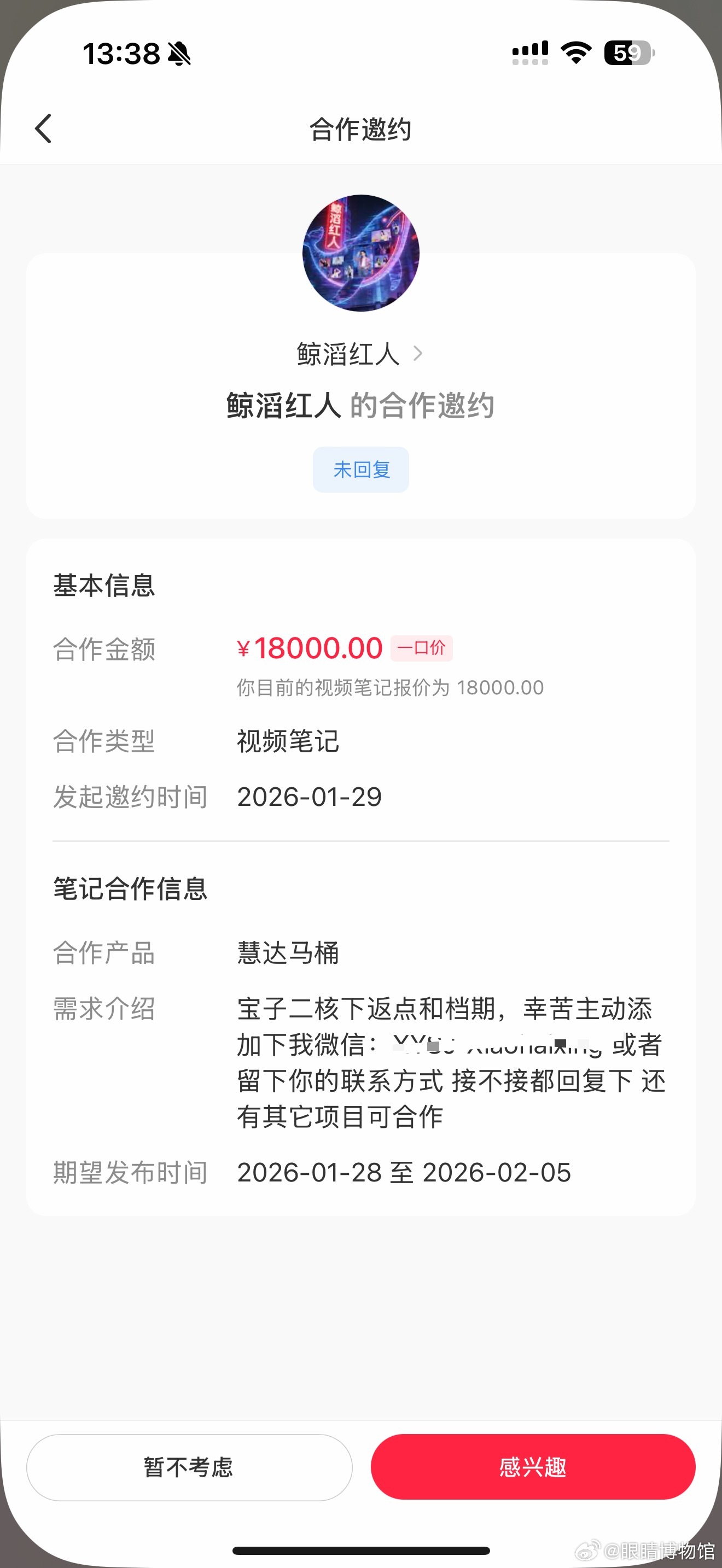Tap the 暂不考虑 button
This screenshot has width=722, height=1568.
point(189,1467)
